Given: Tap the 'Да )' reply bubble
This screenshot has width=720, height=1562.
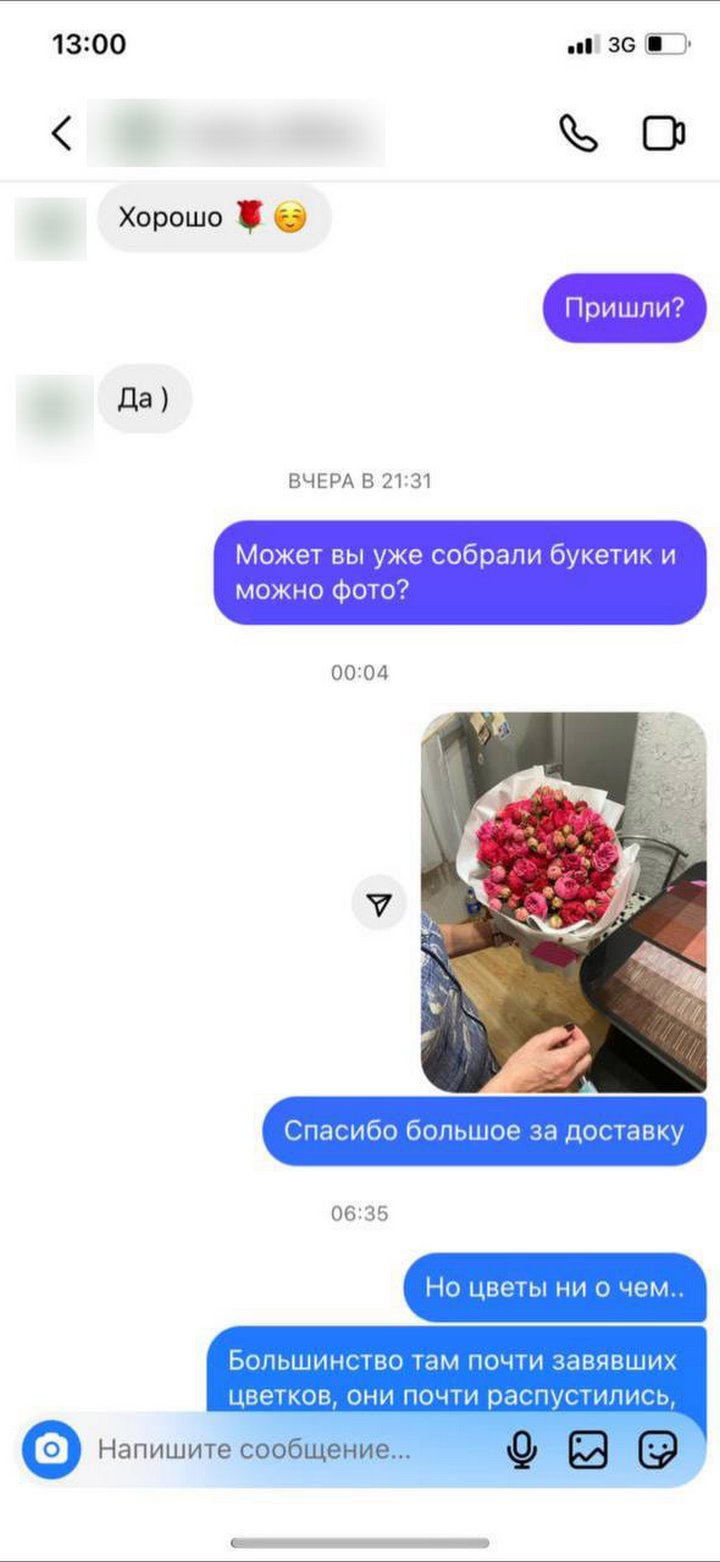Looking at the screenshot, I should pyautogui.click(x=145, y=399).
